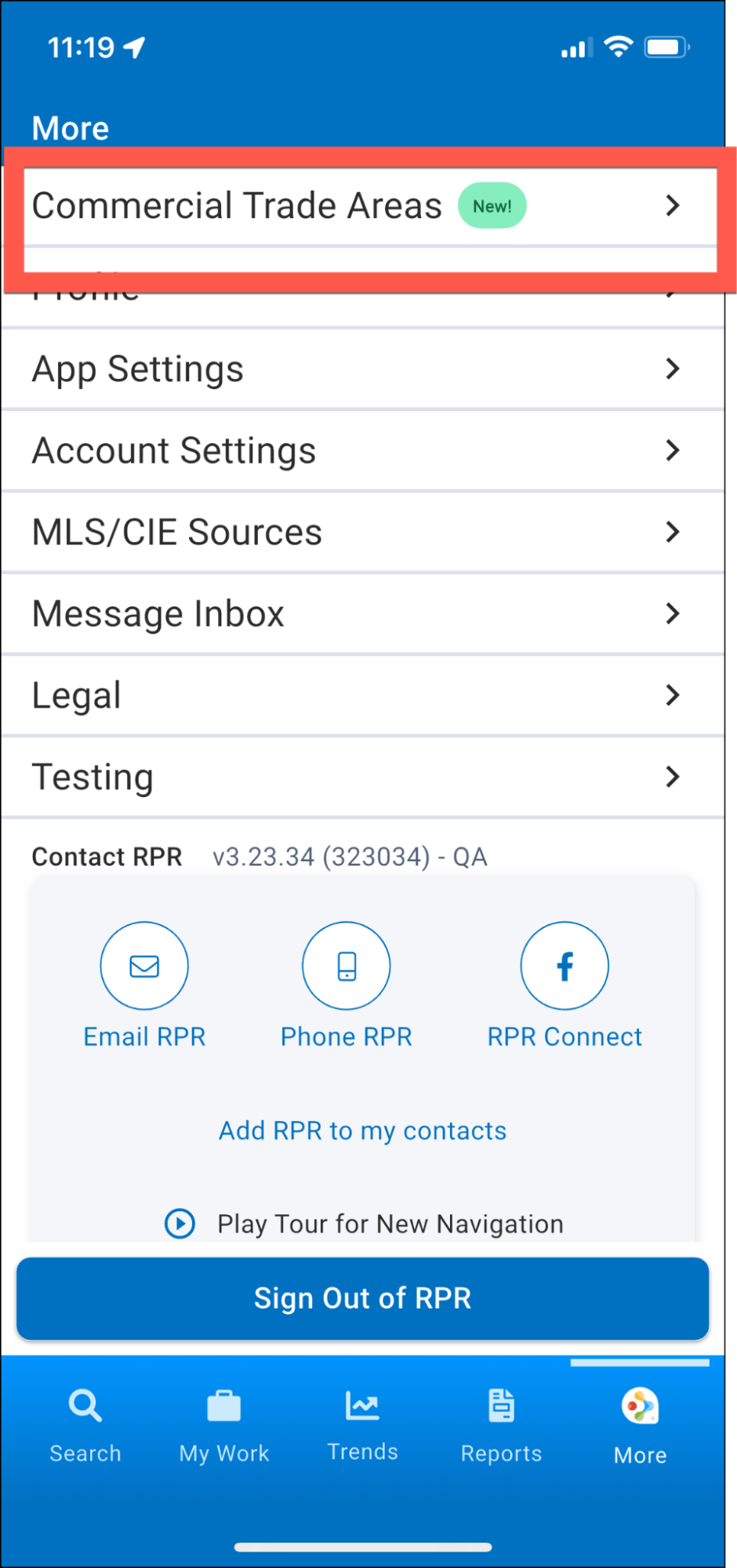Image resolution: width=737 pixels, height=1568 pixels.
Task: View the Message Inbox
Action: click(x=361, y=614)
